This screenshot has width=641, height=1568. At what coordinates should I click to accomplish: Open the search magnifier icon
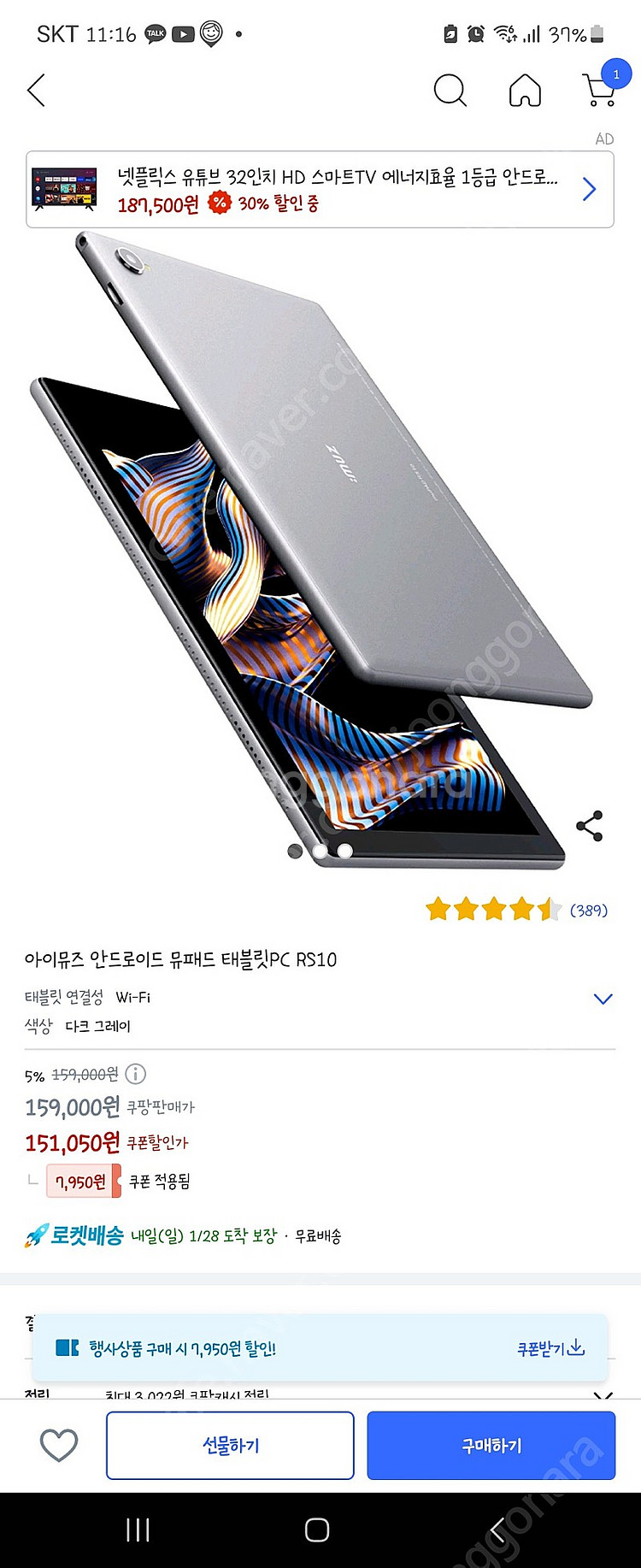450,90
